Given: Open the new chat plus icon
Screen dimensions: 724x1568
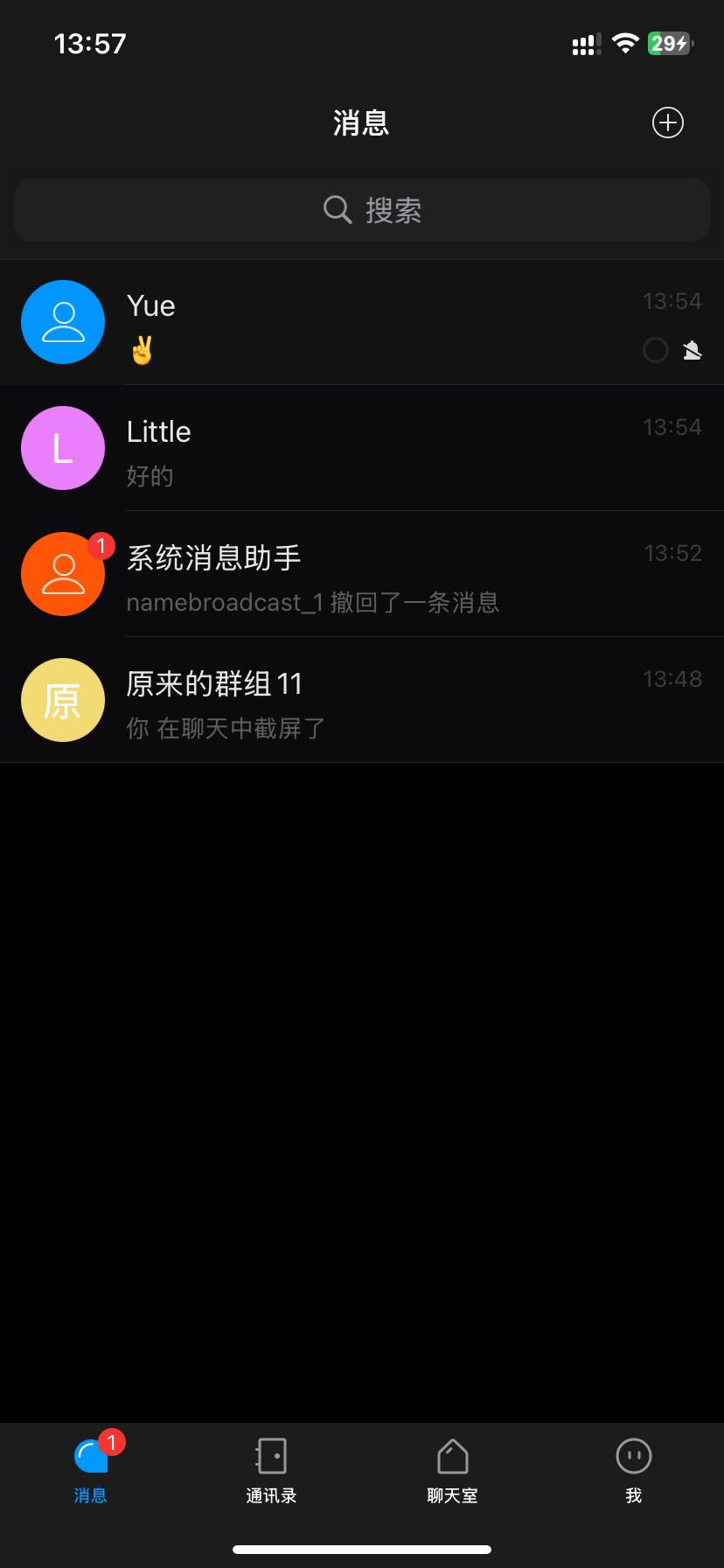Looking at the screenshot, I should 667,122.
